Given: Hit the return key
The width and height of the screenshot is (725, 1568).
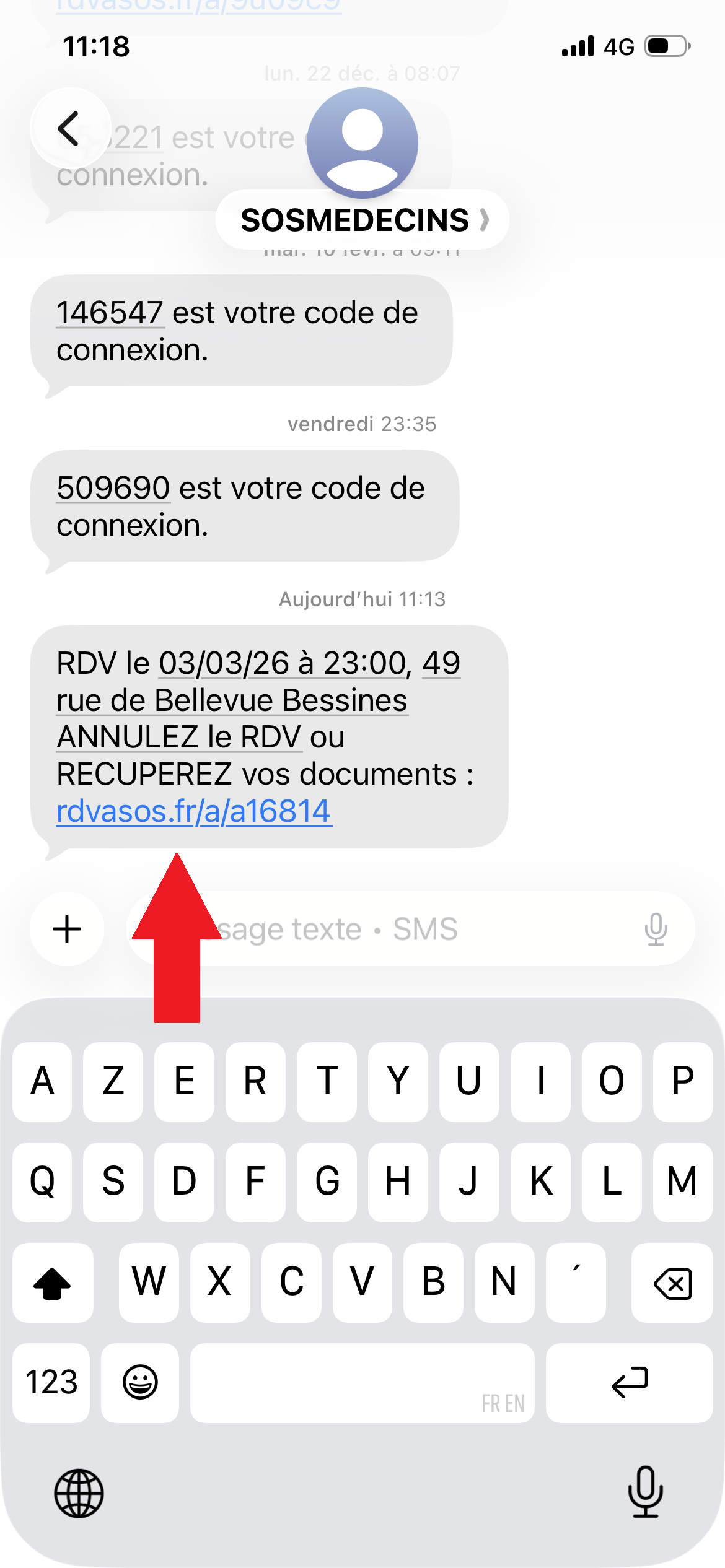Looking at the screenshot, I should [629, 1382].
